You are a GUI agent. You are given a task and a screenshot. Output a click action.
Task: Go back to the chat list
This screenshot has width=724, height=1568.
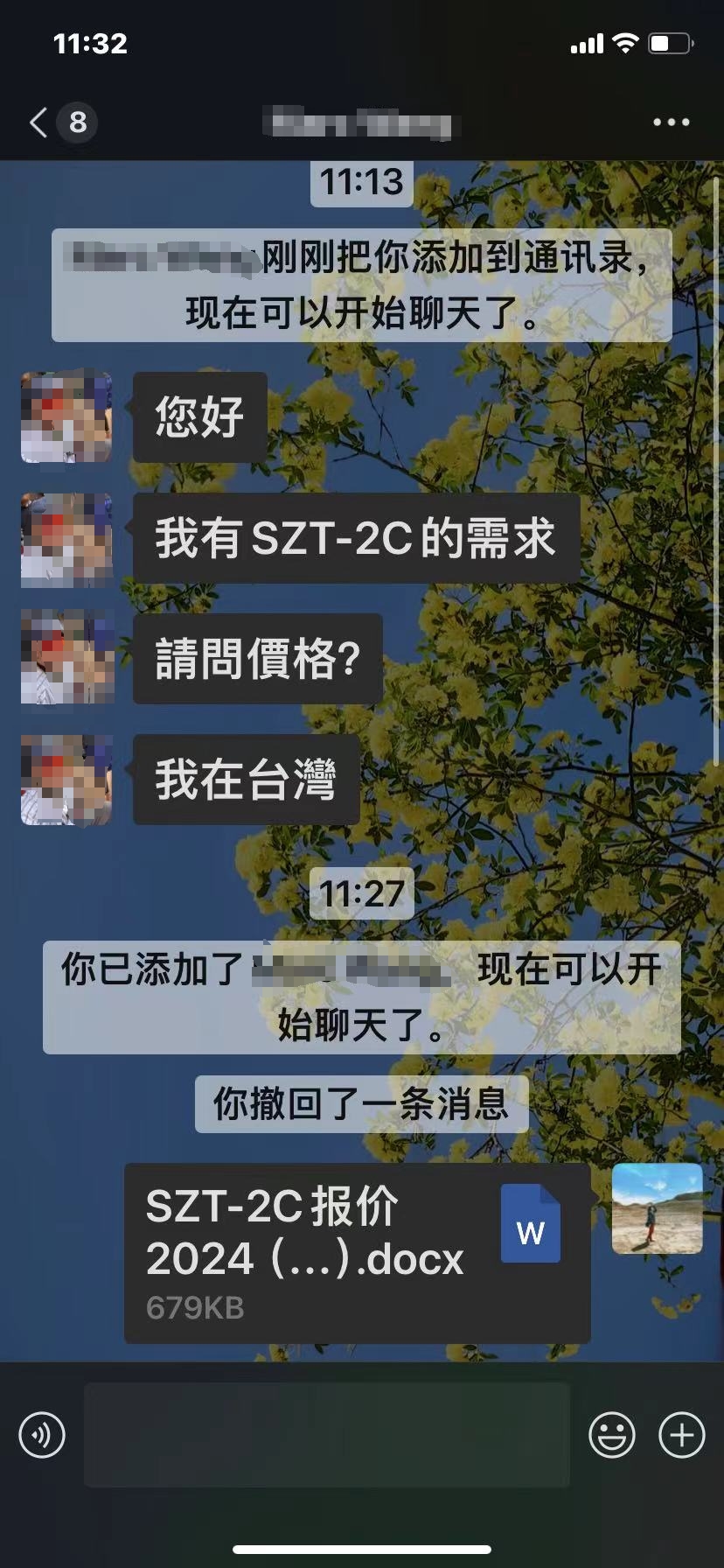39,122
